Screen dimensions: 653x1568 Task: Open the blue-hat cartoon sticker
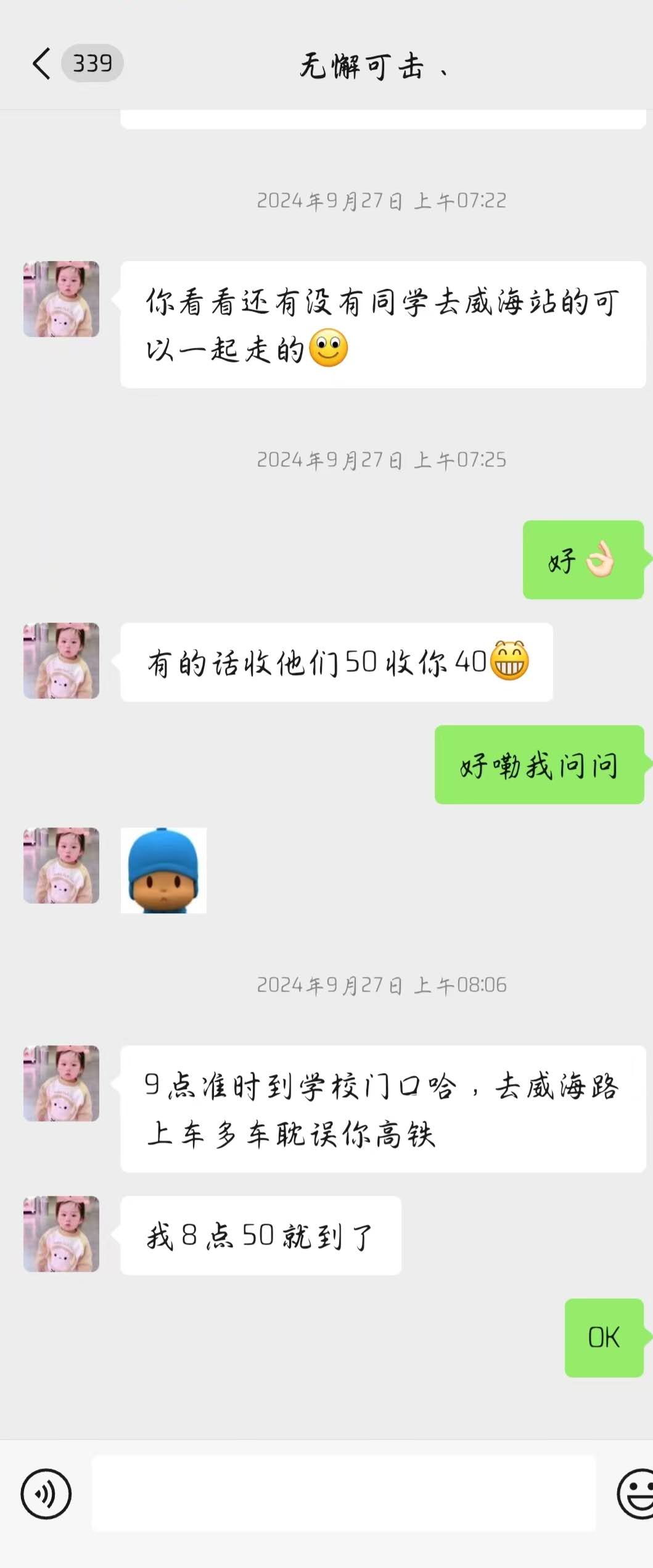pyautogui.click(x=163, y=870)
